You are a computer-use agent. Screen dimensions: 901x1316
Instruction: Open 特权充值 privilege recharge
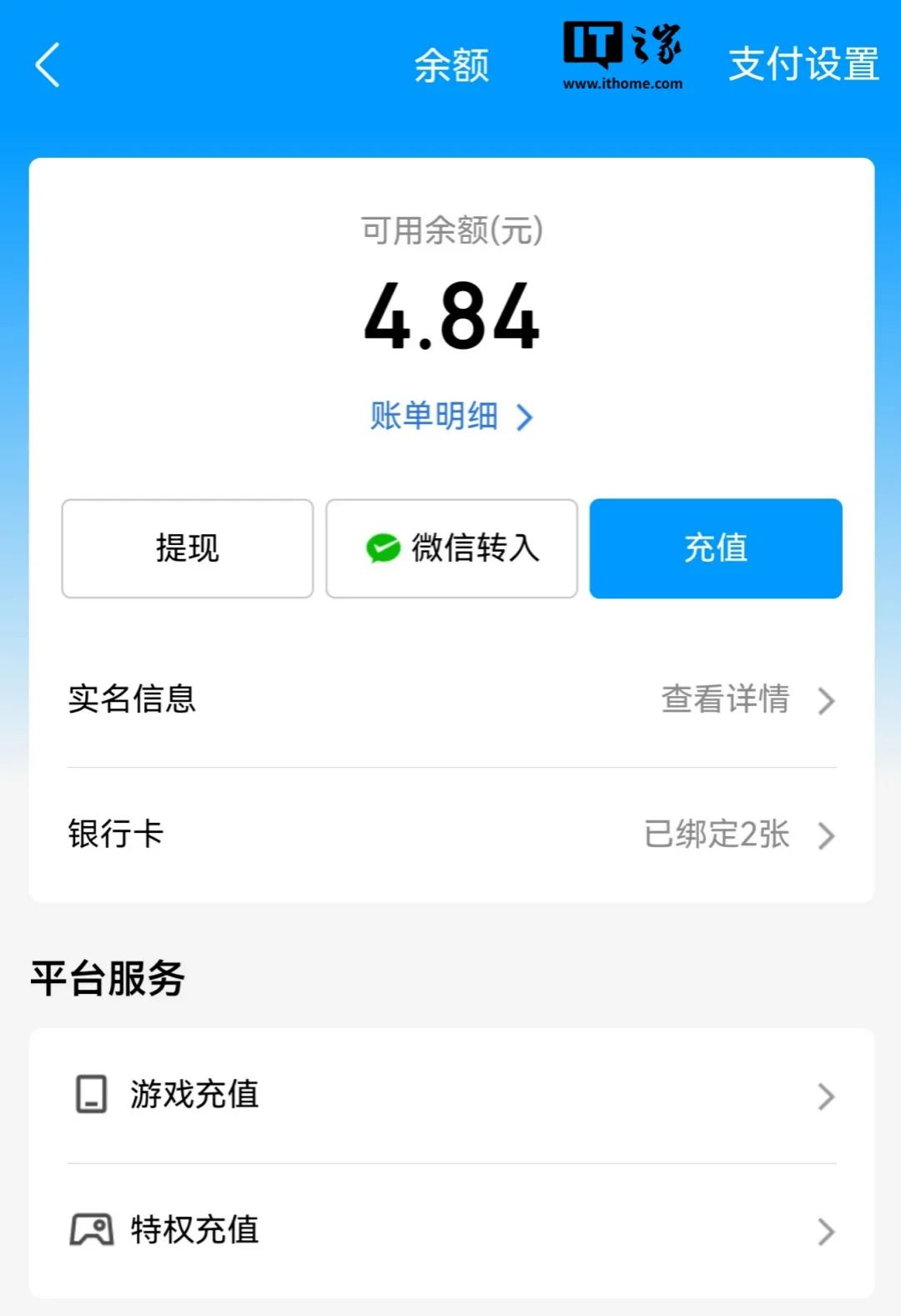tap(451, 1230)
